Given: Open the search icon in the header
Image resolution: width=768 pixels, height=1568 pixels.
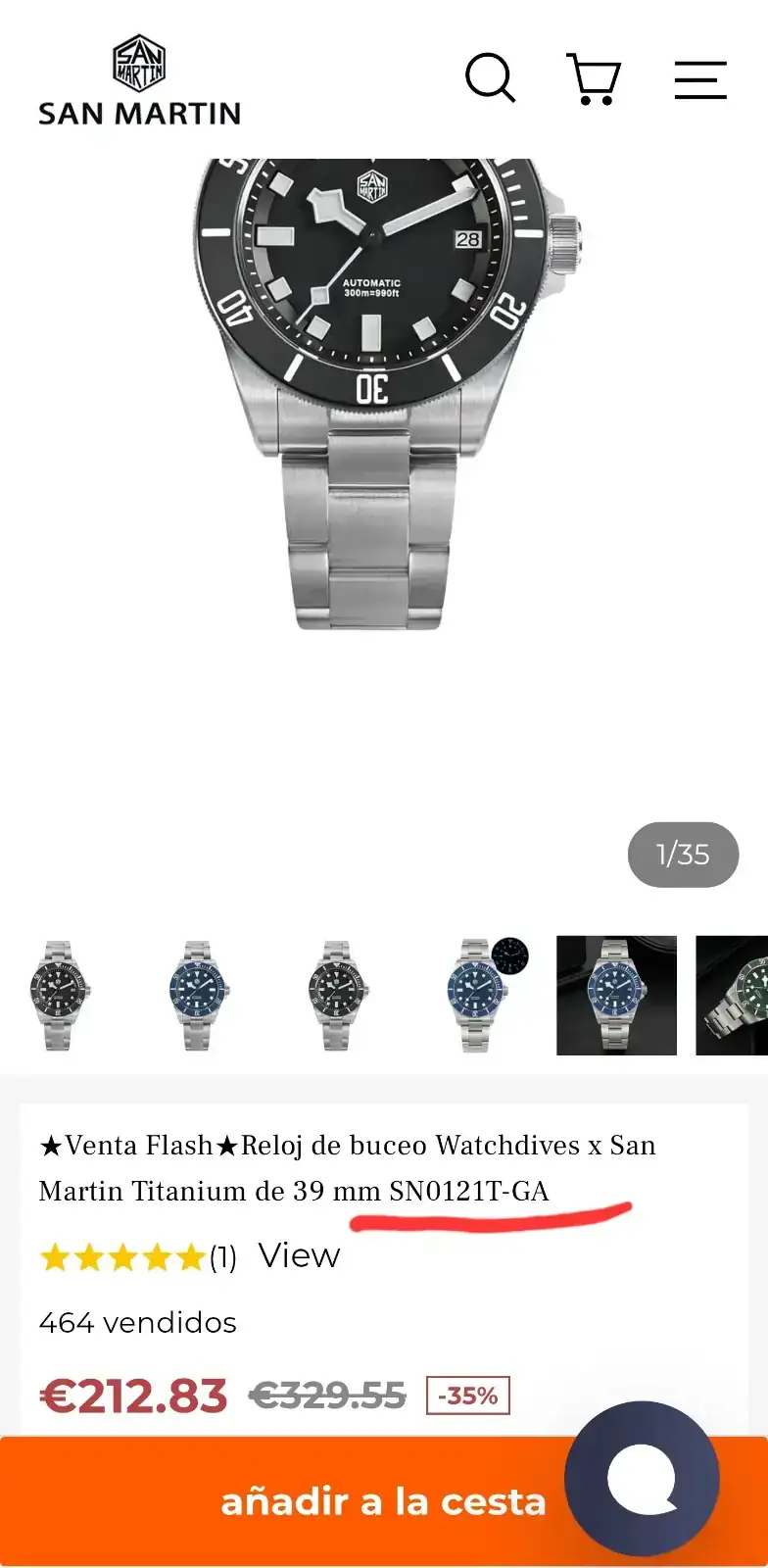Looking at the screenshot, I should tap(490, 78).
